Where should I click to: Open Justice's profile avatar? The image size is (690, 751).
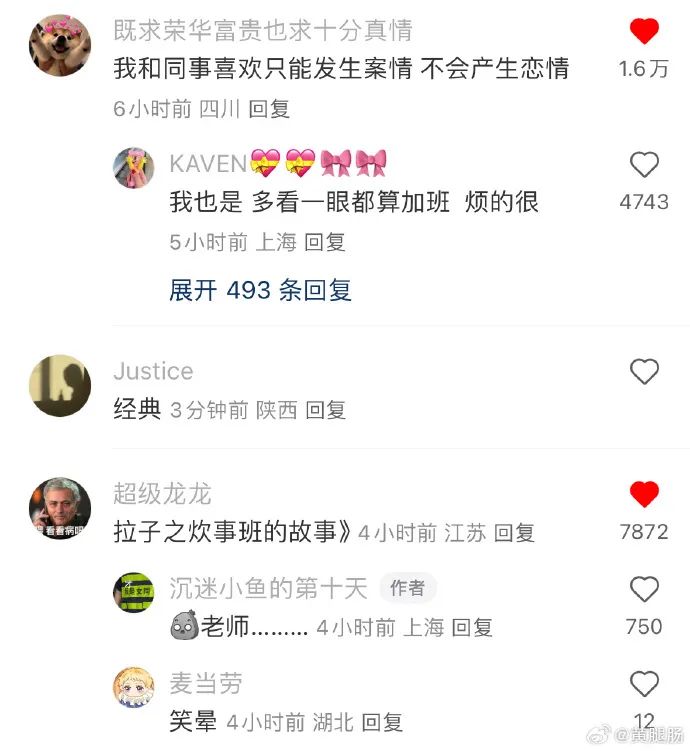[x=60, y=385]
